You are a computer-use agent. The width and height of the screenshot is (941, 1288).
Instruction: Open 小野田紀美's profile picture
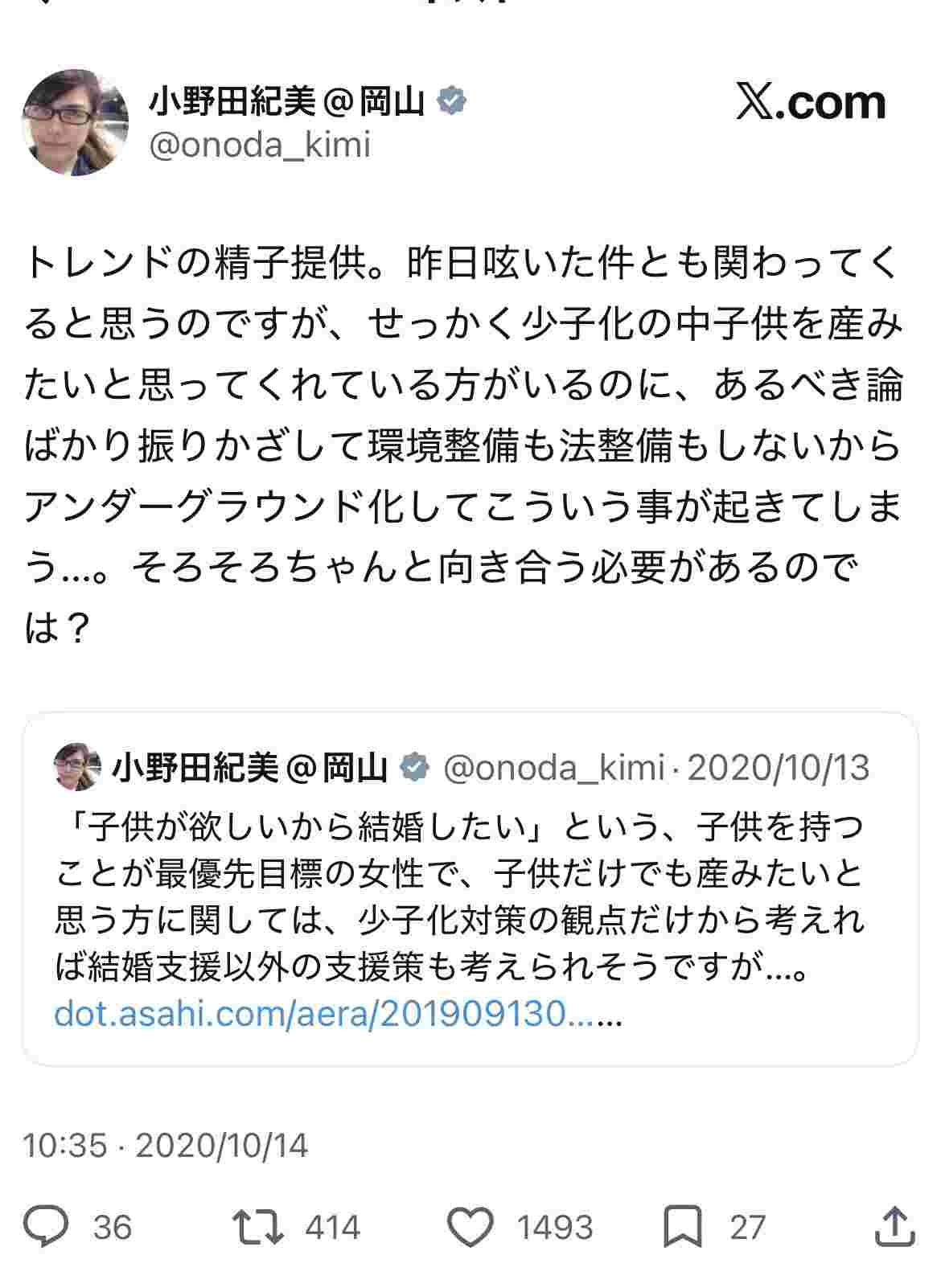pos(75,122)
